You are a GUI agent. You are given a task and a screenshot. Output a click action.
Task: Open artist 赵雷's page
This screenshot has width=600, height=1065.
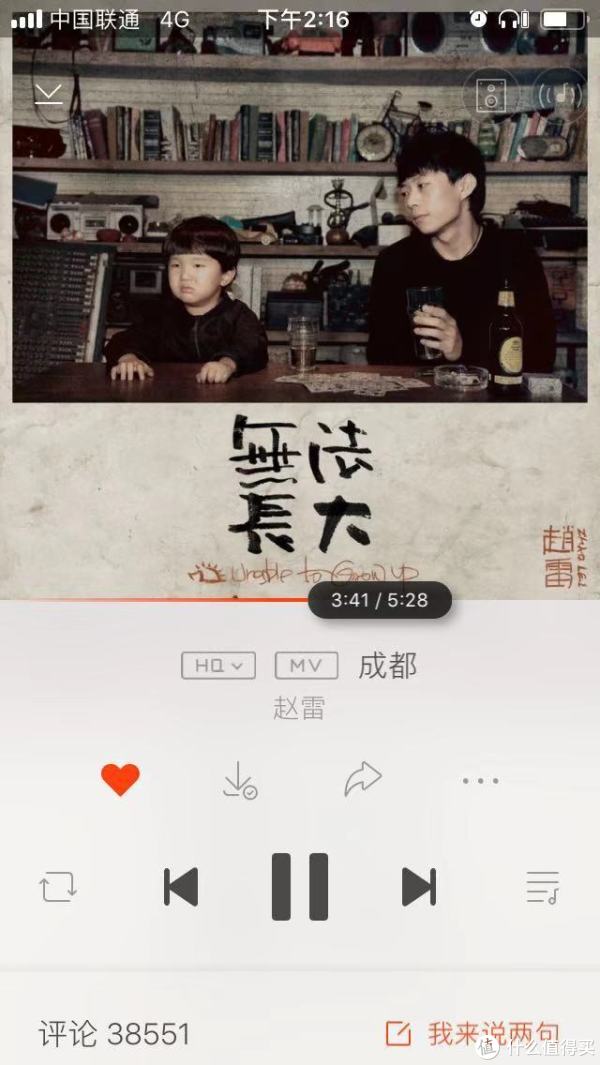tap(299, 708)
